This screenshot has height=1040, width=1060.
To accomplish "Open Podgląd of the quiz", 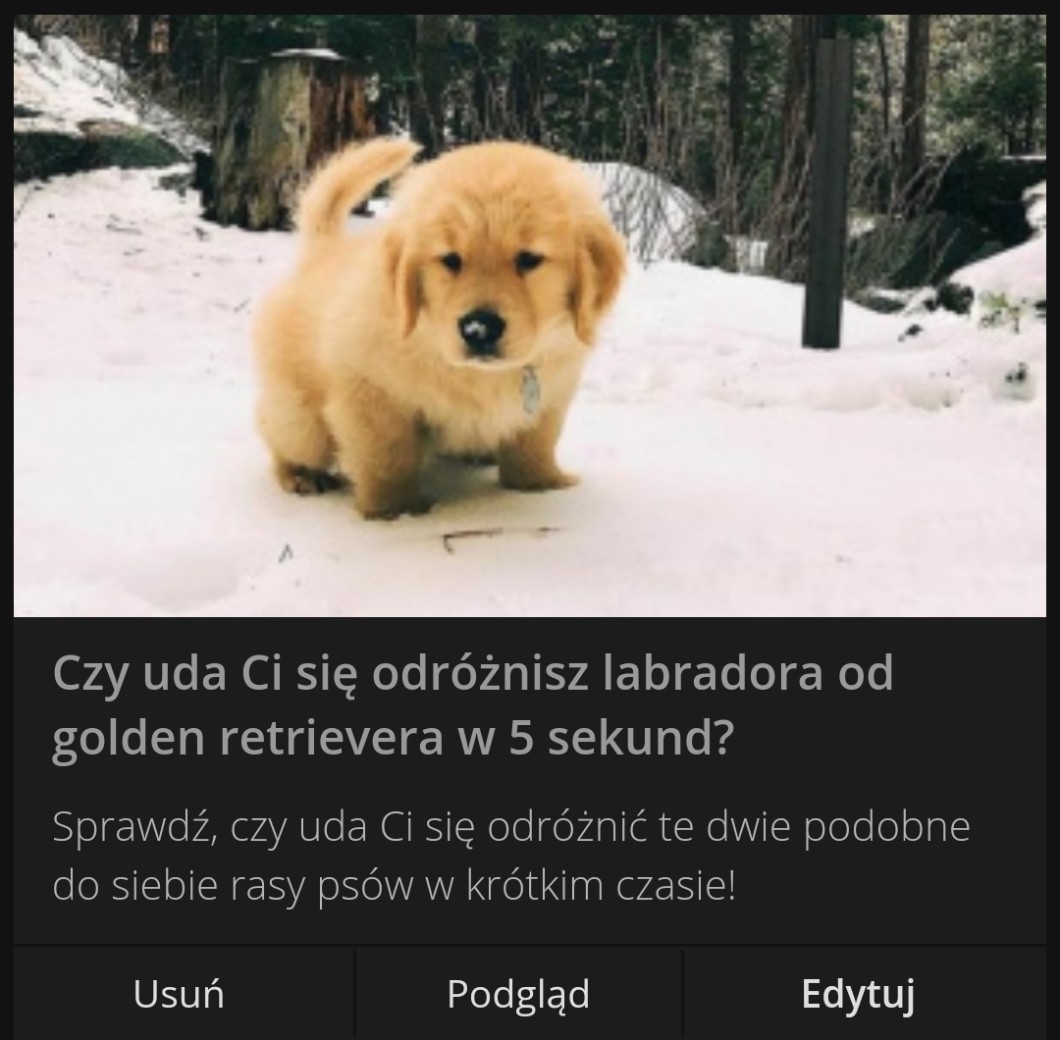I will click(x=518, y=994).
